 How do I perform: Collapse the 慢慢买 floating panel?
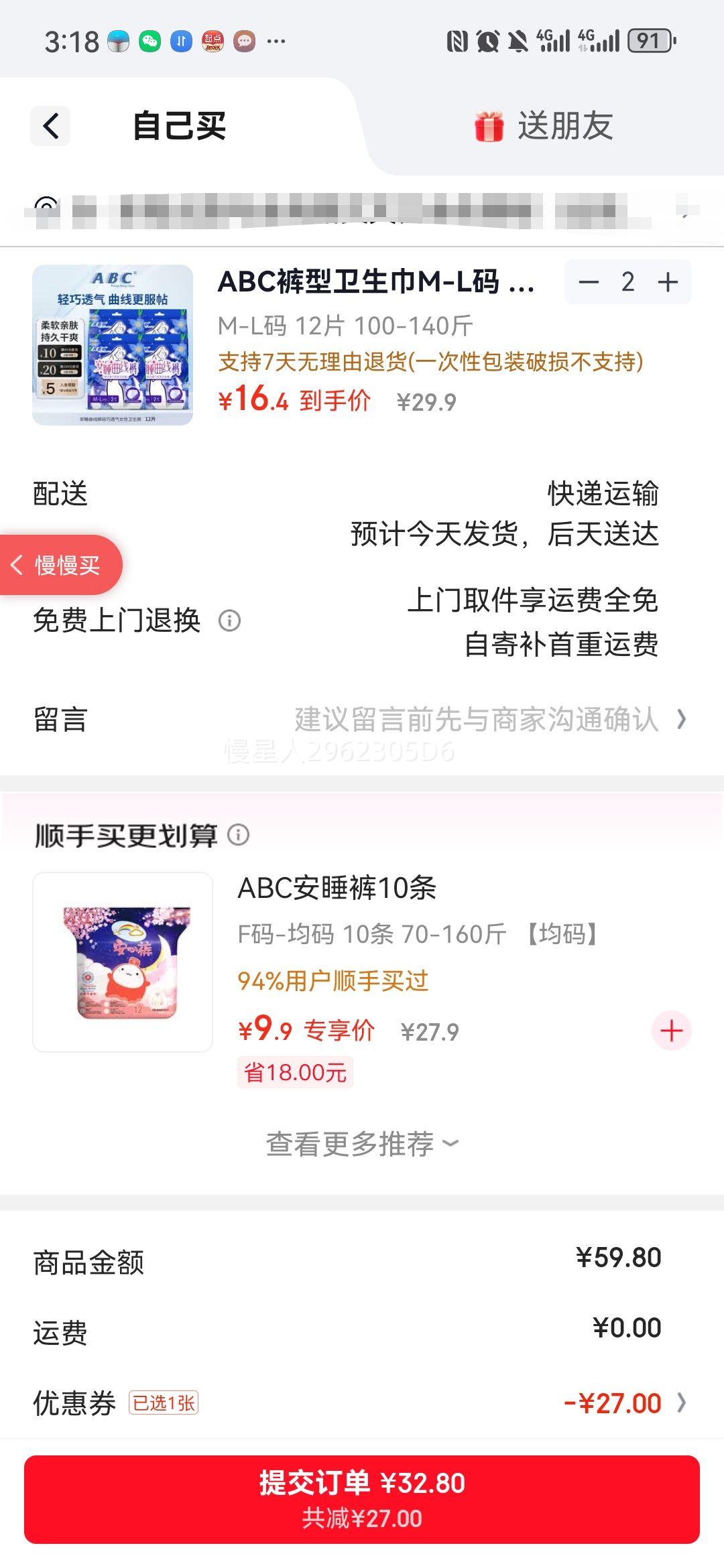(x=60, y=565)
